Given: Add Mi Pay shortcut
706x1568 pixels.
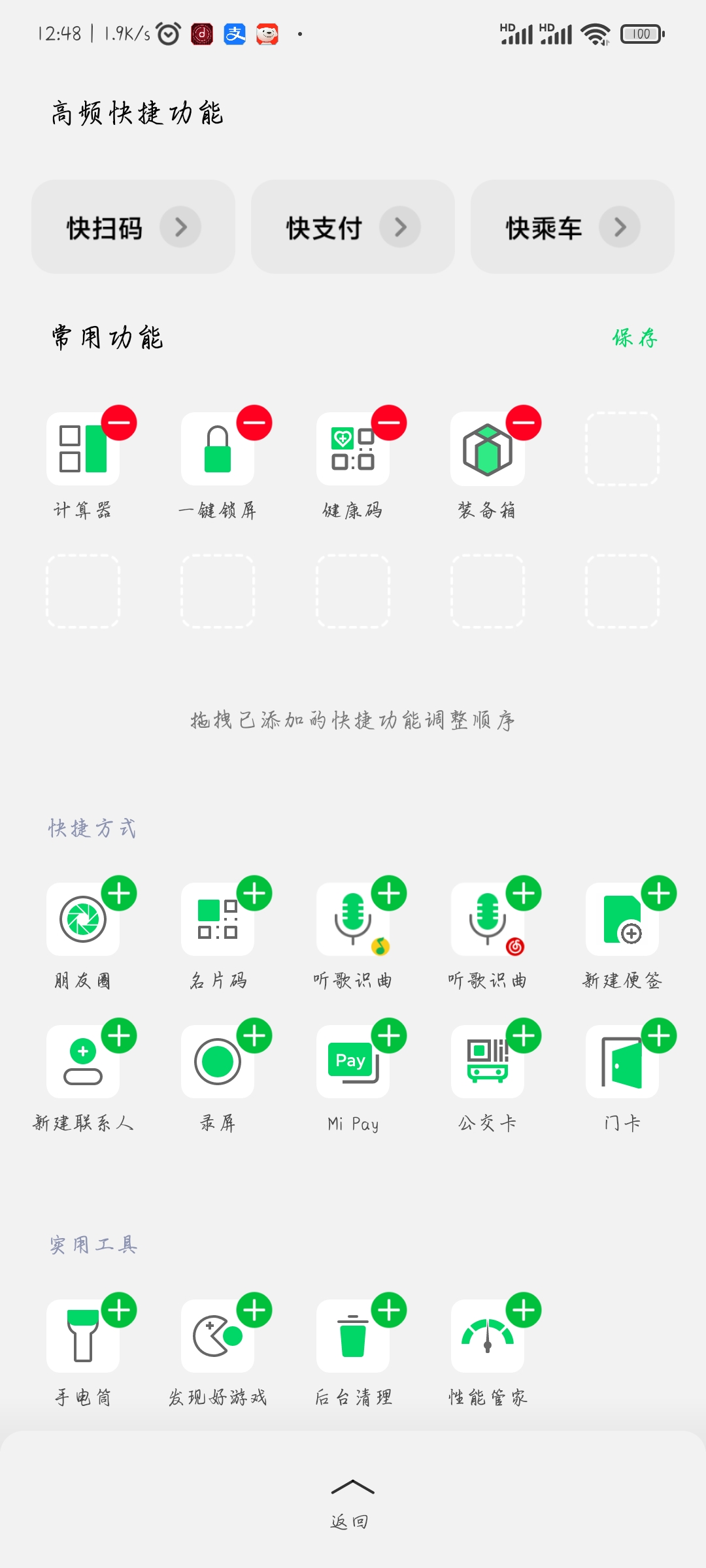Looking at the screenshot, I should (x=389, y=1036).
